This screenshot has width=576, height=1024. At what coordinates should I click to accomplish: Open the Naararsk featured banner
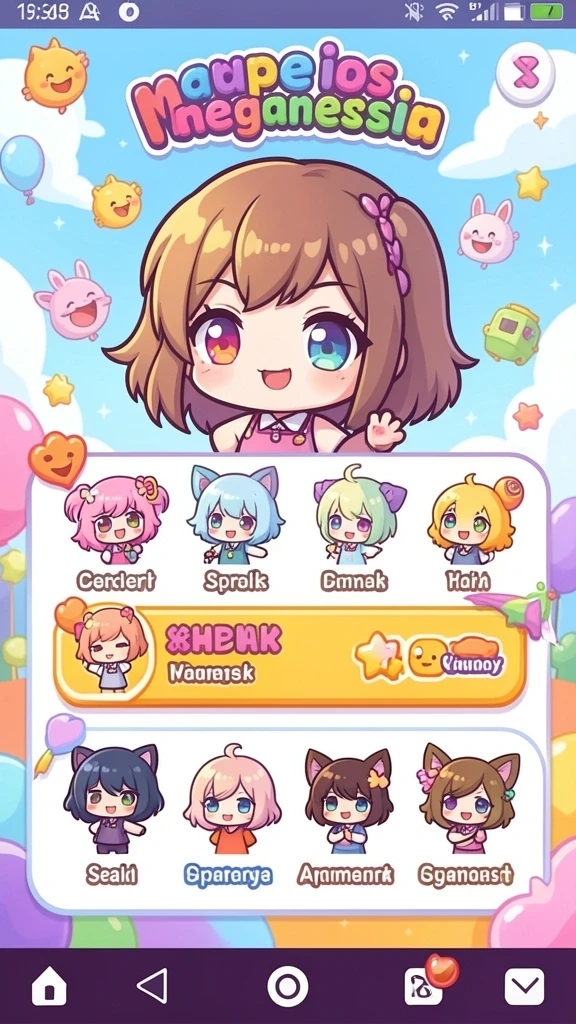click(x=291, y=656)
